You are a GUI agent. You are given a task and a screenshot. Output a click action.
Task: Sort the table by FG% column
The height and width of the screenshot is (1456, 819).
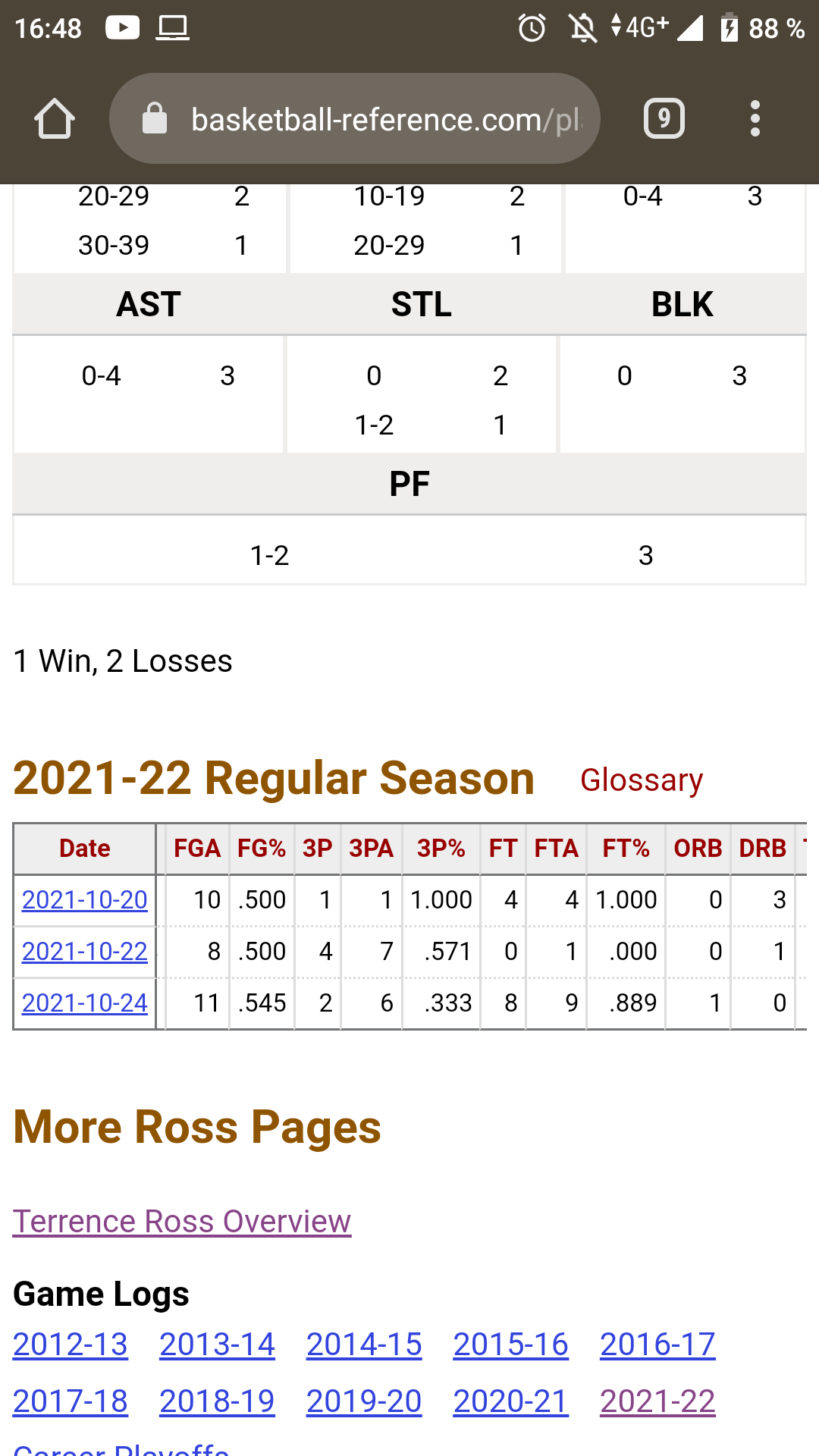(262, 849)
